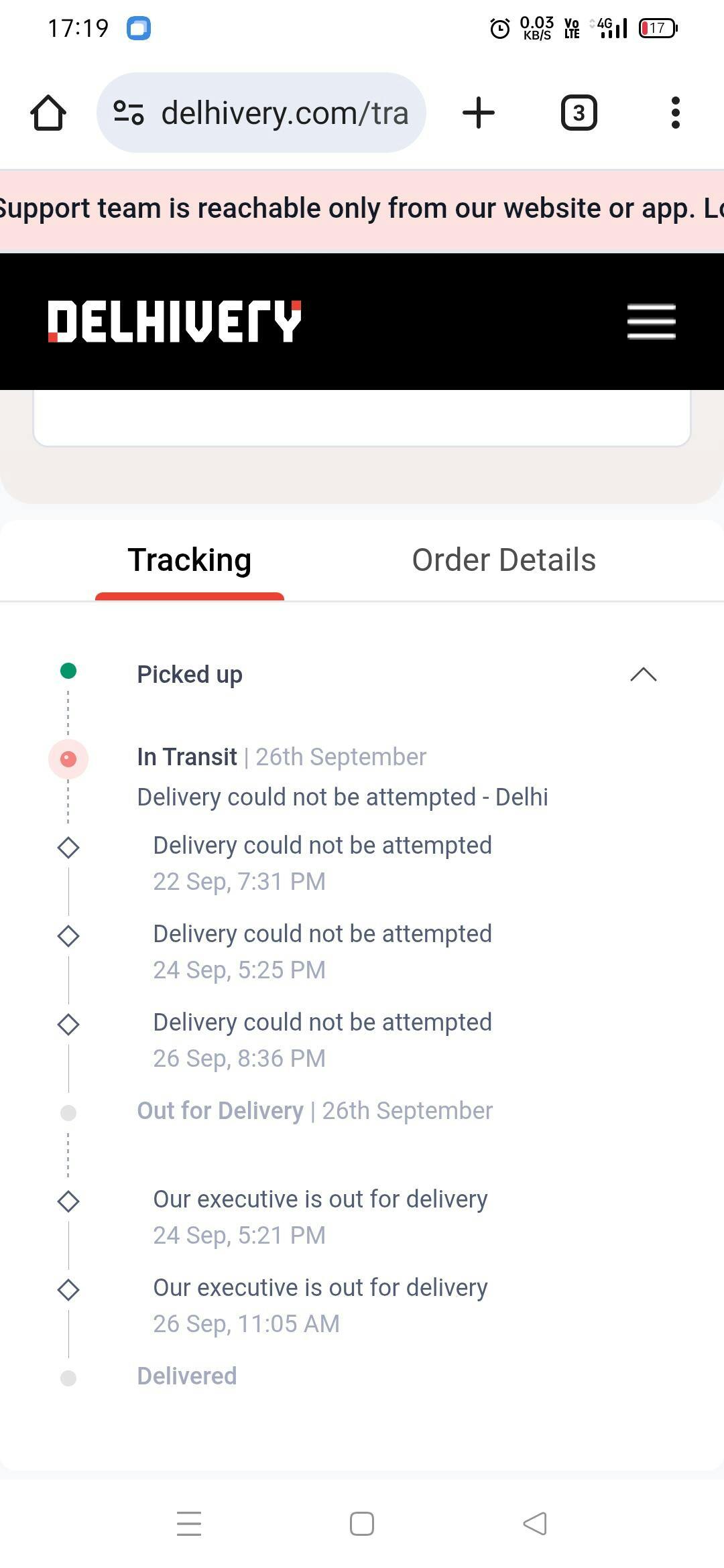Collapse the tracking timeline chevron

tap(644, 674)
